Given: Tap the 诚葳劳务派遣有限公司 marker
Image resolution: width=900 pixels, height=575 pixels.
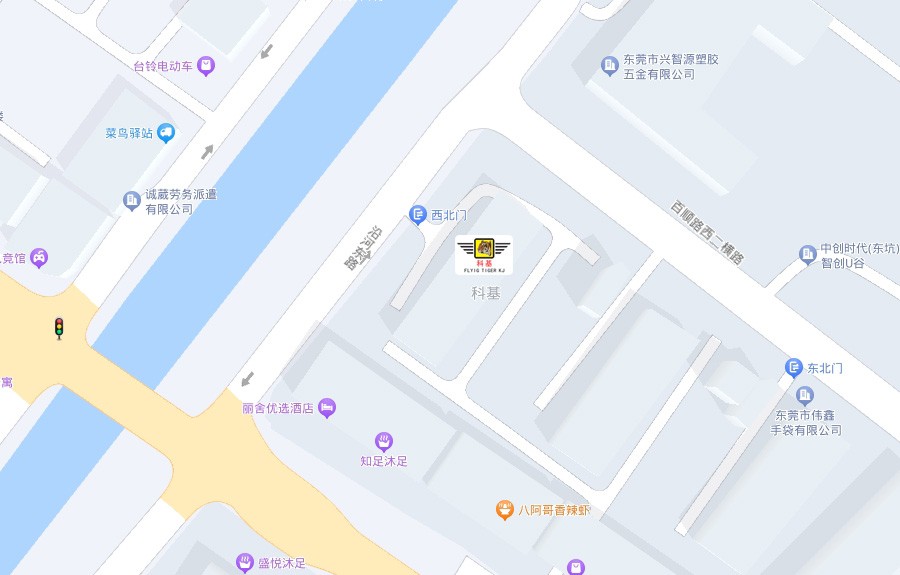Looking at the screenshot, I should 132,201.
